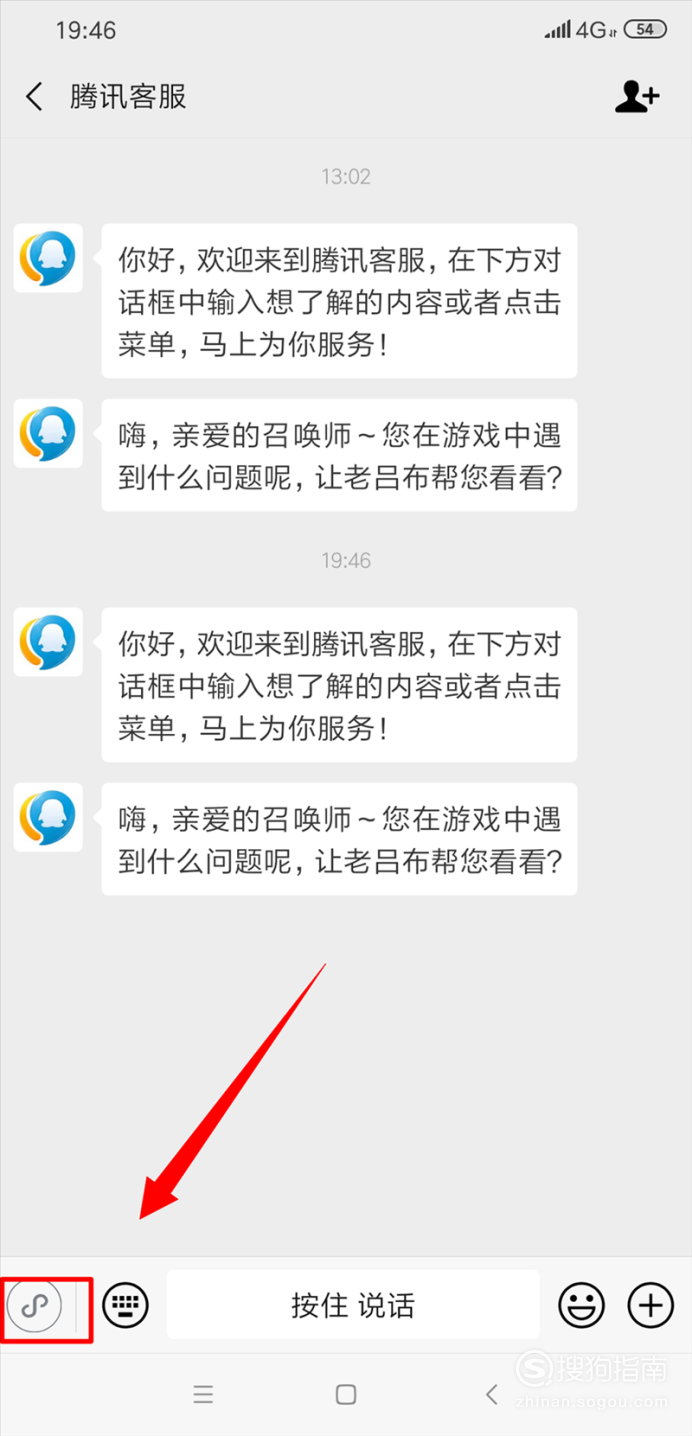Tap the 按住 说话 voice button
The width and height of the screenshot is (692, 1436).
(353, 1304)
